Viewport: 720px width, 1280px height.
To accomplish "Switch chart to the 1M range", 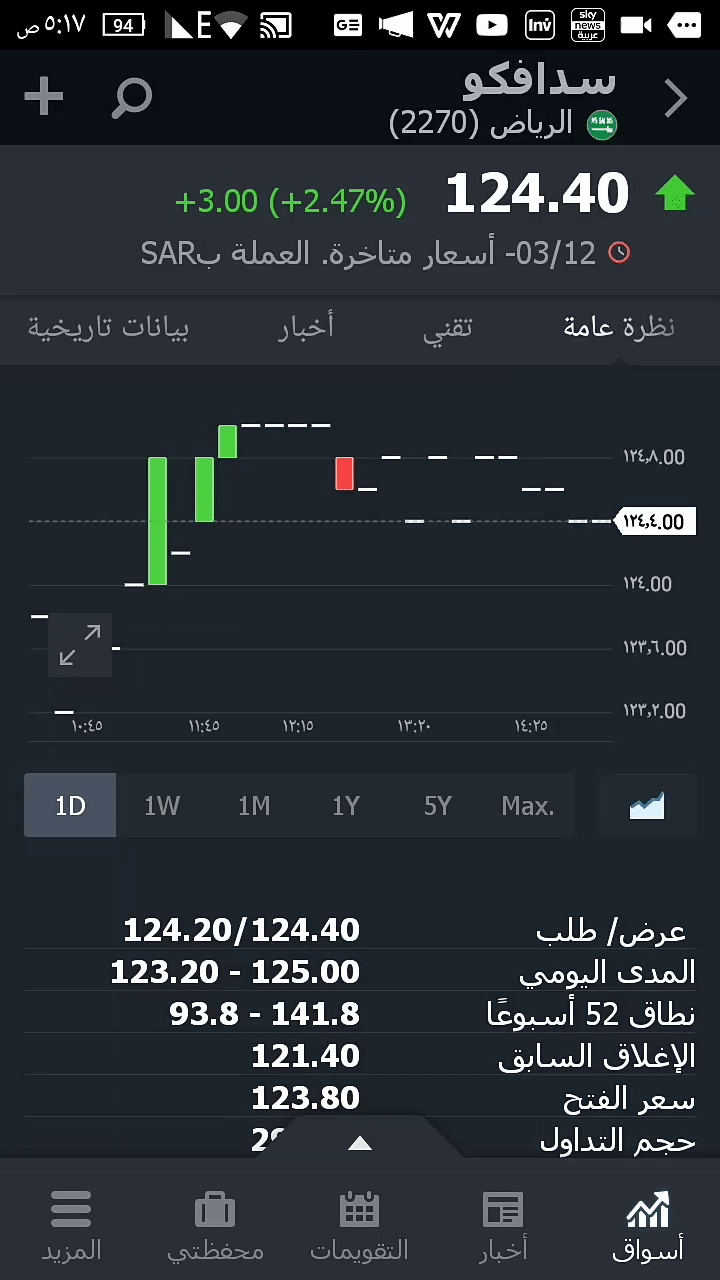I will pos(254,805).
